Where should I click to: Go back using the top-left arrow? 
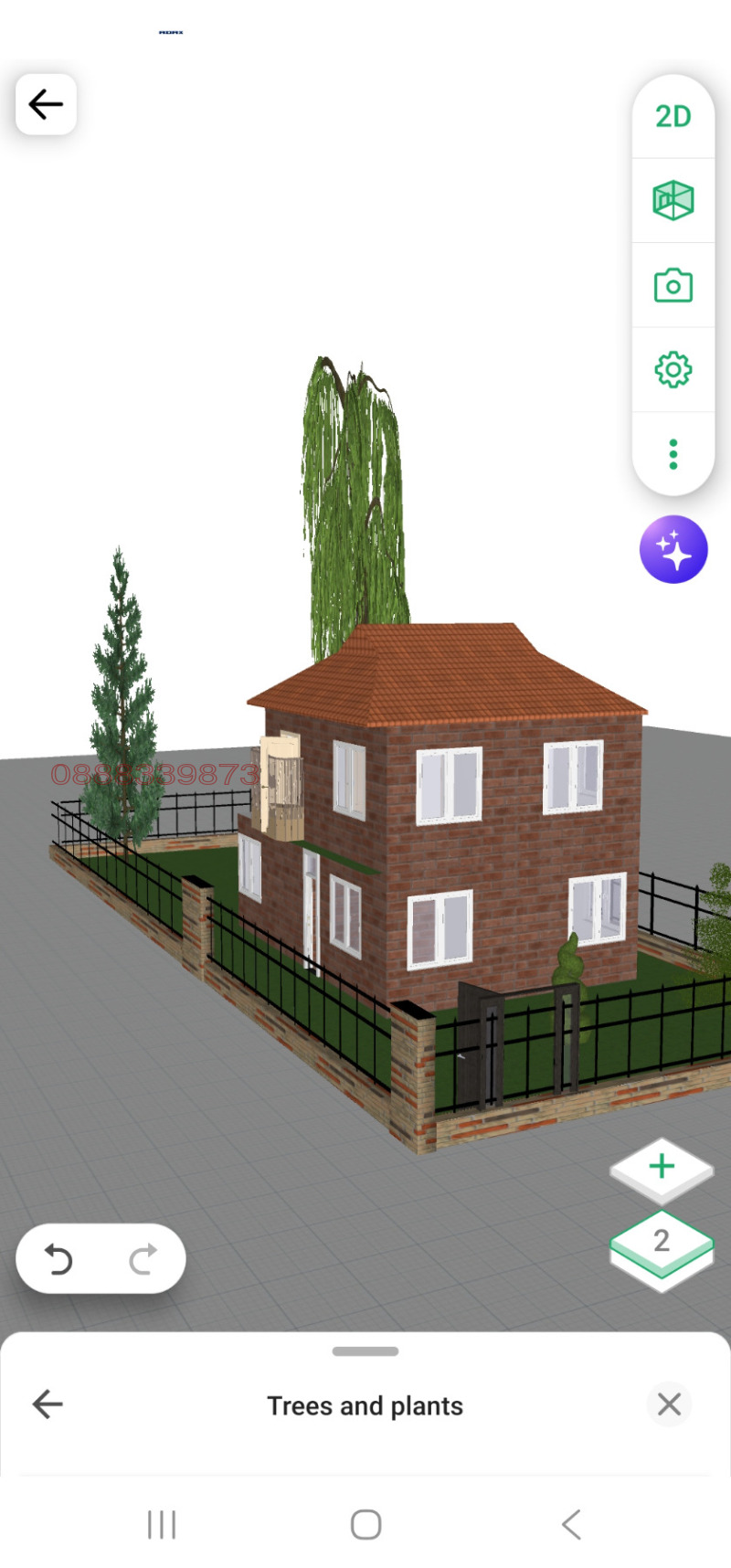tap(46, 104)
